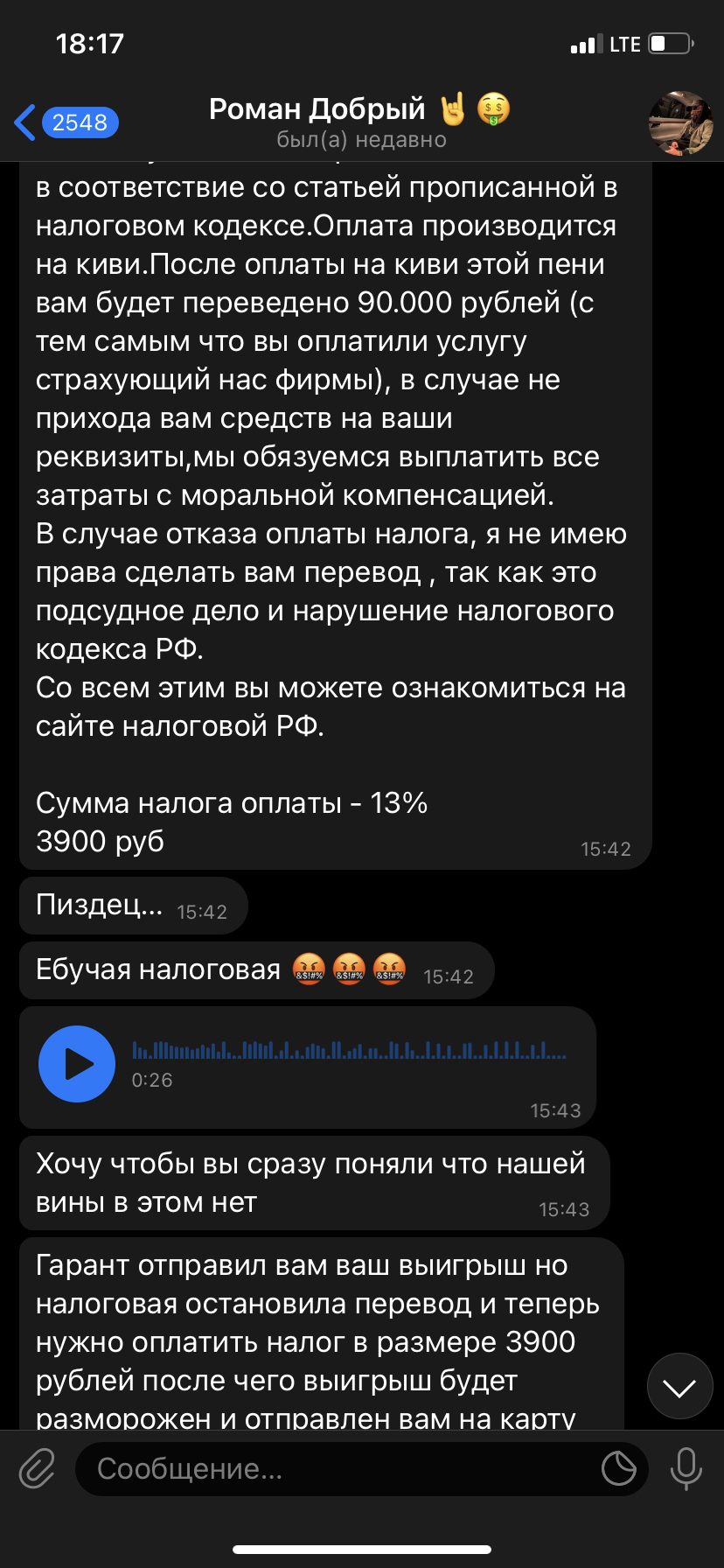
Task: Attach a file with the paperclip
Action: pyautogui.click(x=37, y=1468)
